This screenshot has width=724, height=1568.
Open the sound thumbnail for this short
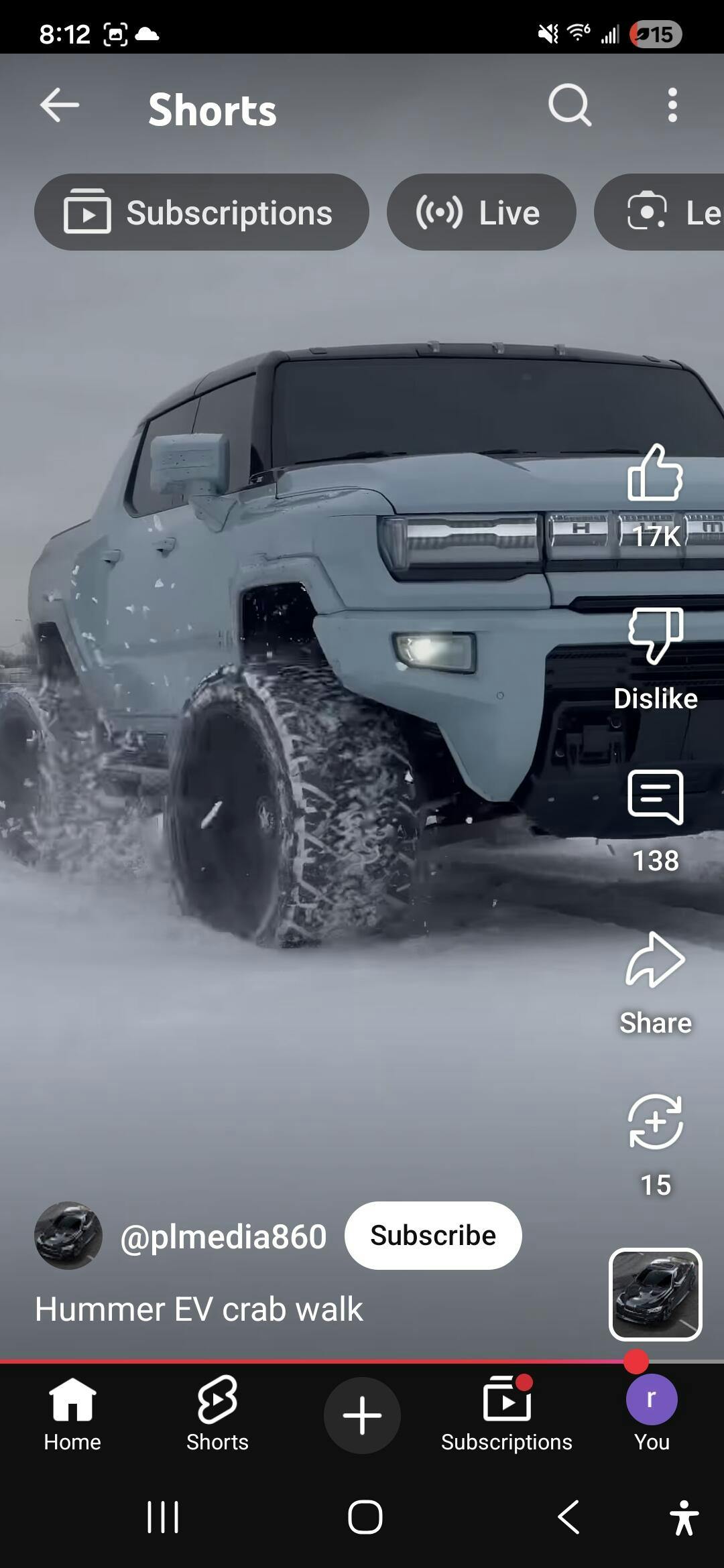point(655,1295)
